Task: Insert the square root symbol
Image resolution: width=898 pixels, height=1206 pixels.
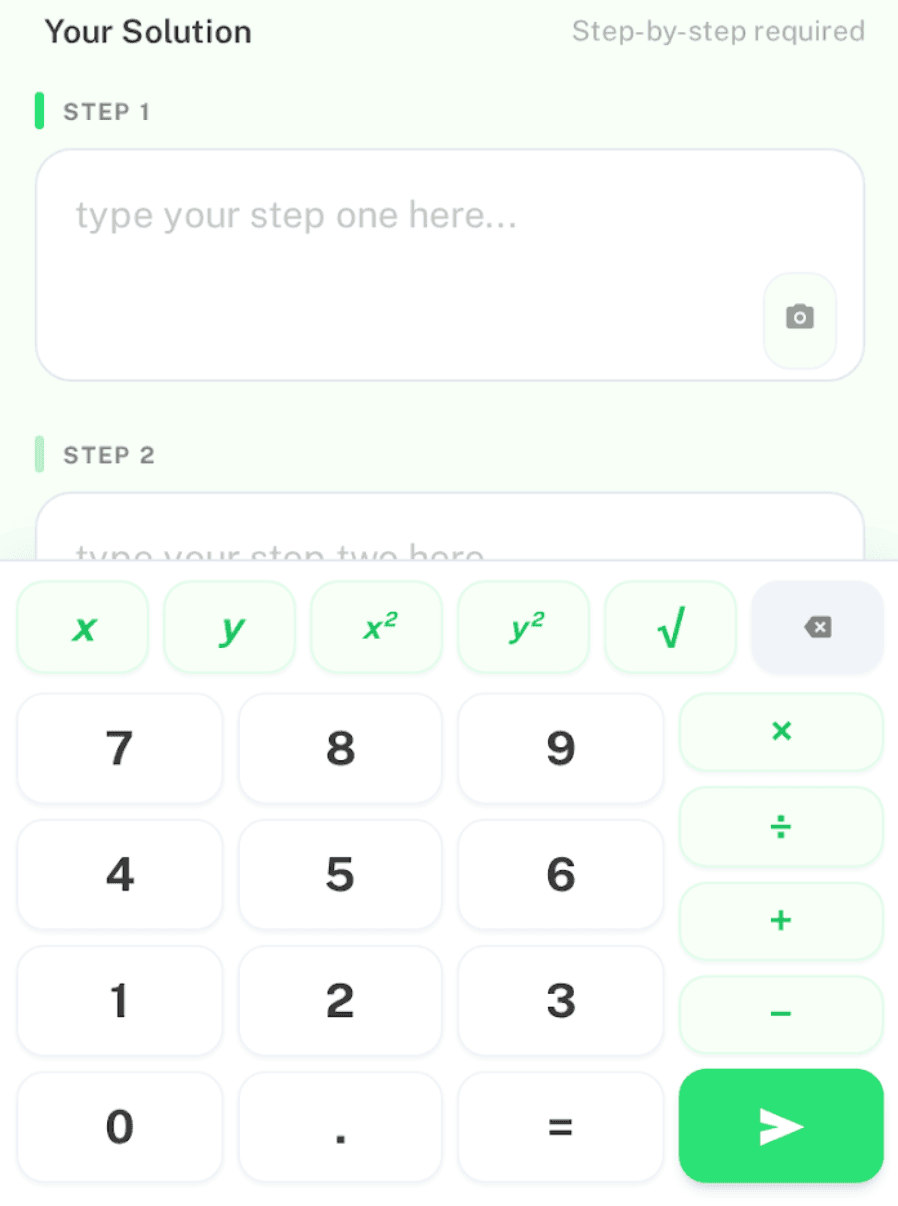Action: coord(670,627)
